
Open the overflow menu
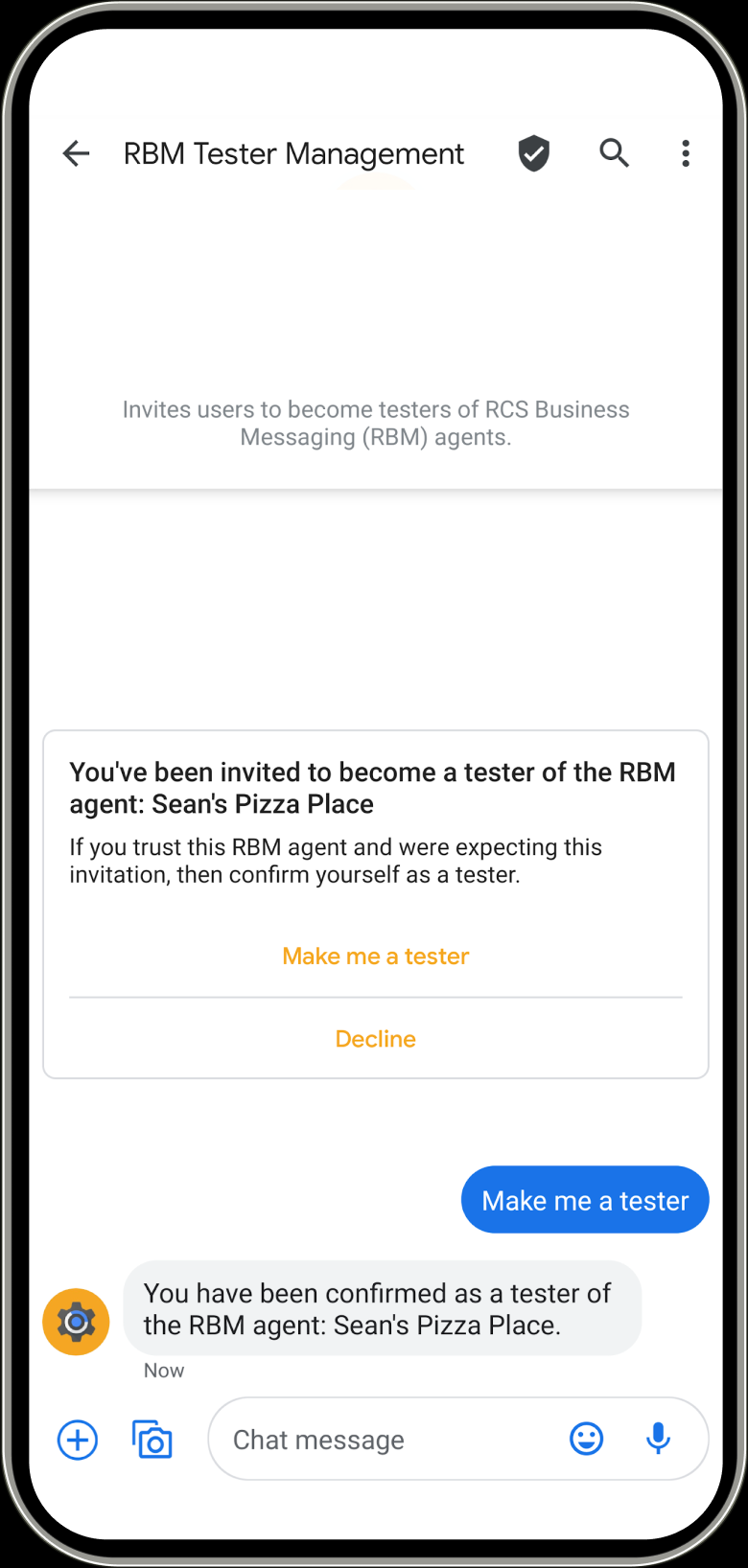[685, 153]
